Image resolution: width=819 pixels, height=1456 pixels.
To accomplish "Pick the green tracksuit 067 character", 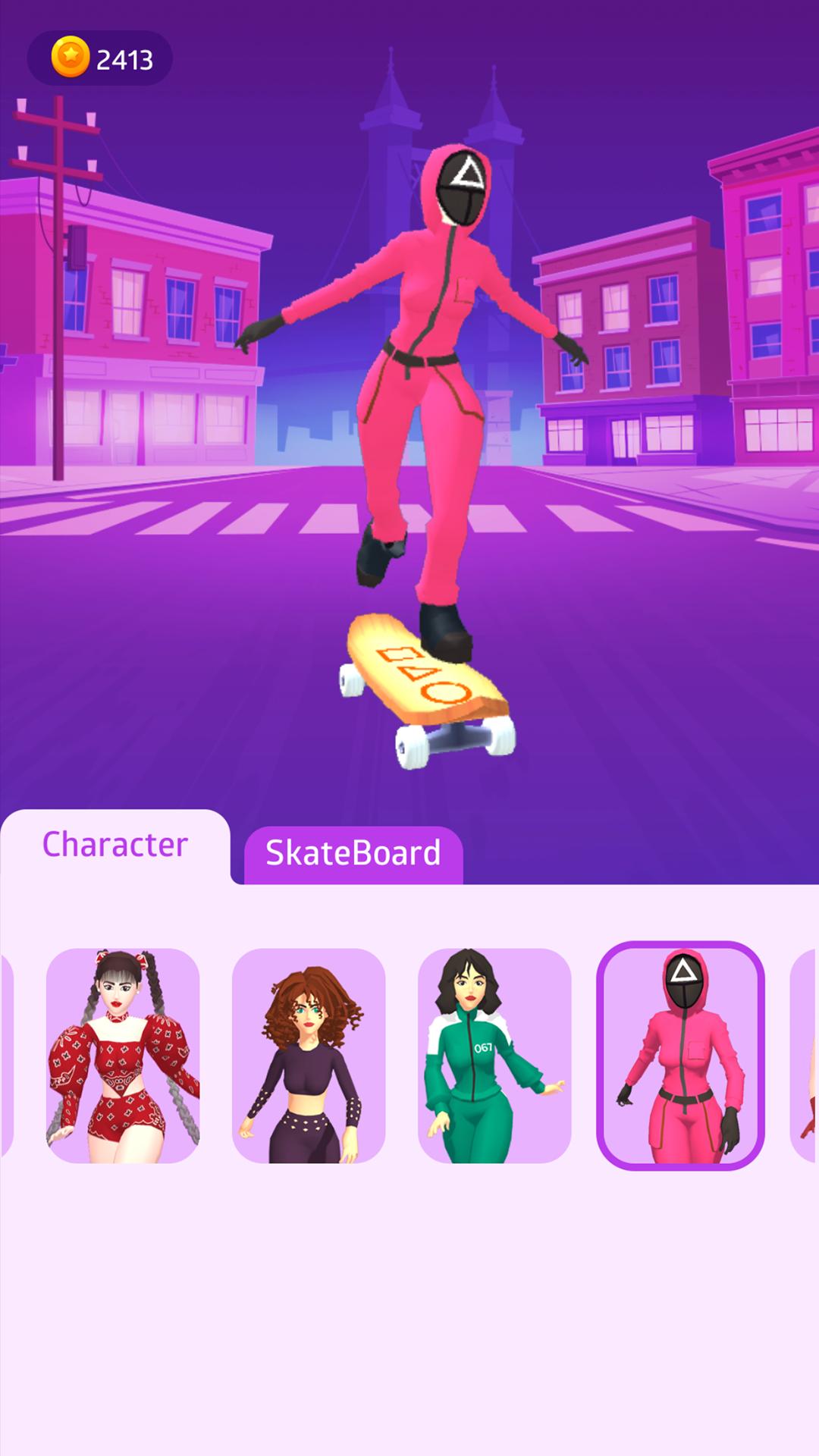I will click(494, 1055).
